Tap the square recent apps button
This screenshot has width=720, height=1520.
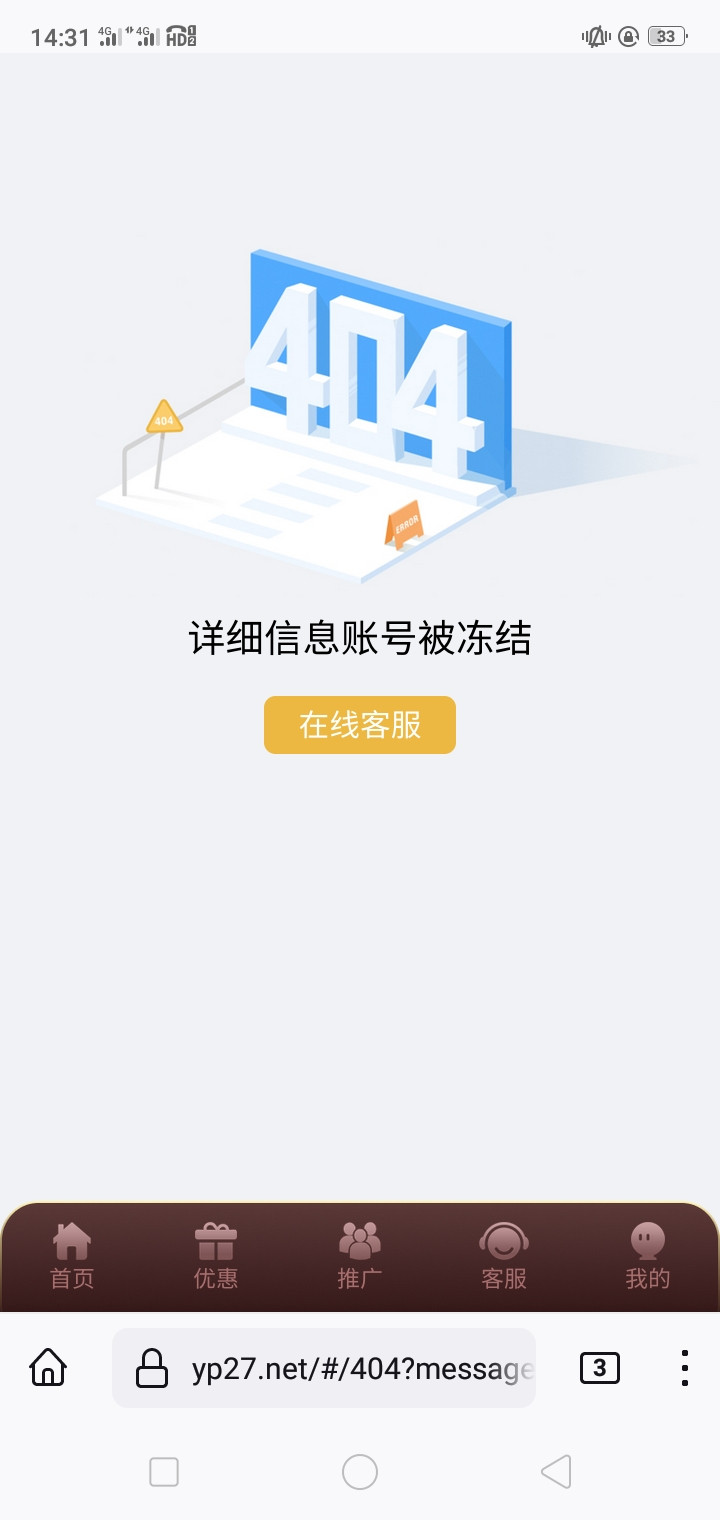click(164, 1471)
